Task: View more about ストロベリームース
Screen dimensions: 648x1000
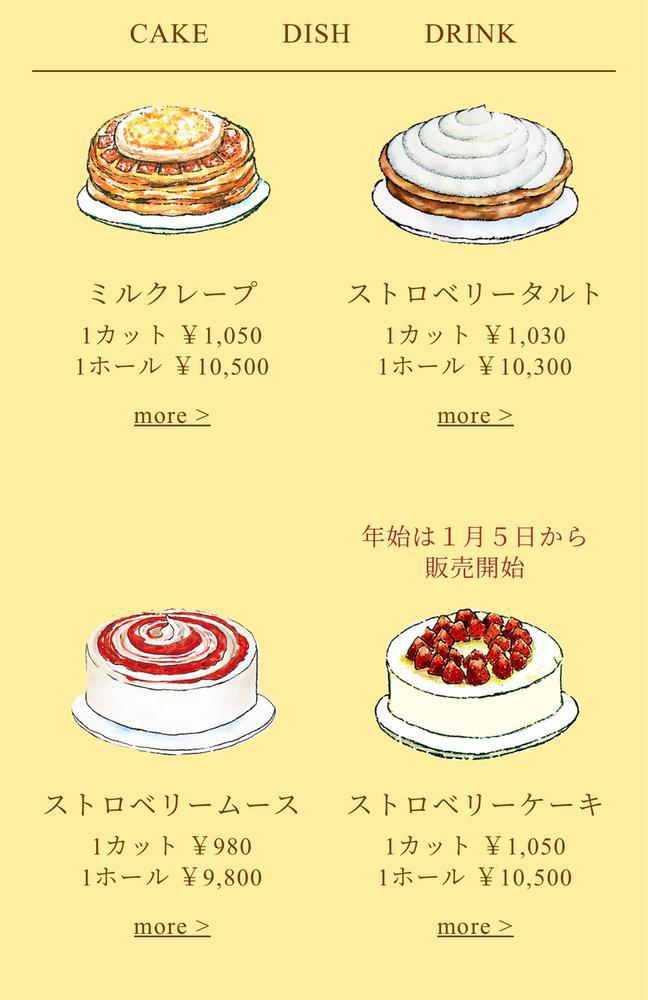Action: tap(172, 927)
